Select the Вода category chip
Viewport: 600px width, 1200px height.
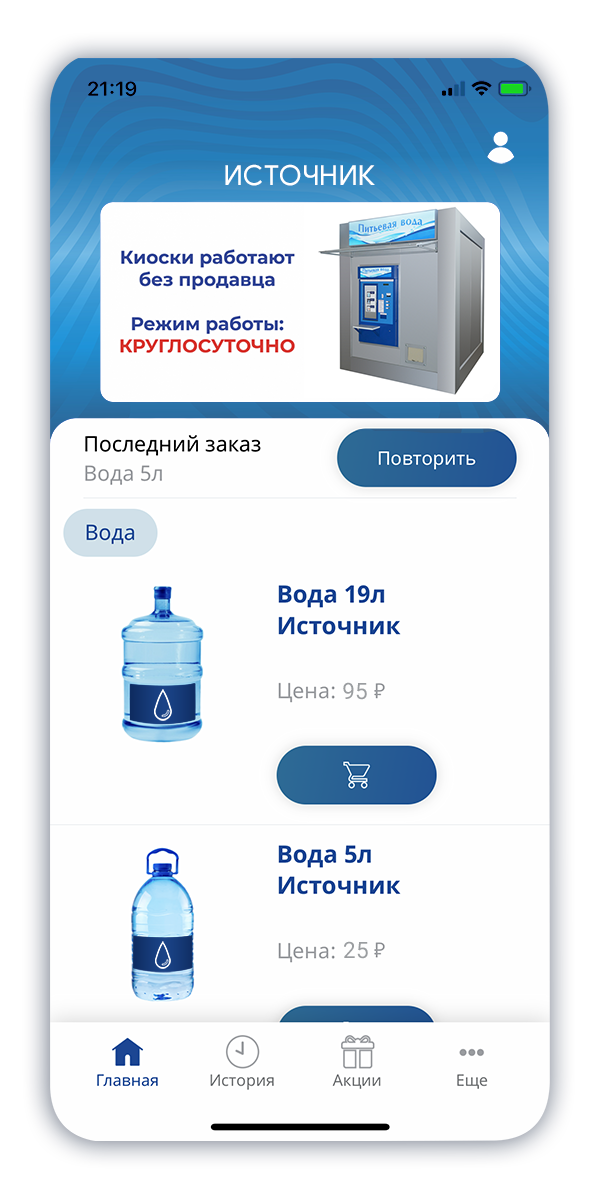point(110,533)
